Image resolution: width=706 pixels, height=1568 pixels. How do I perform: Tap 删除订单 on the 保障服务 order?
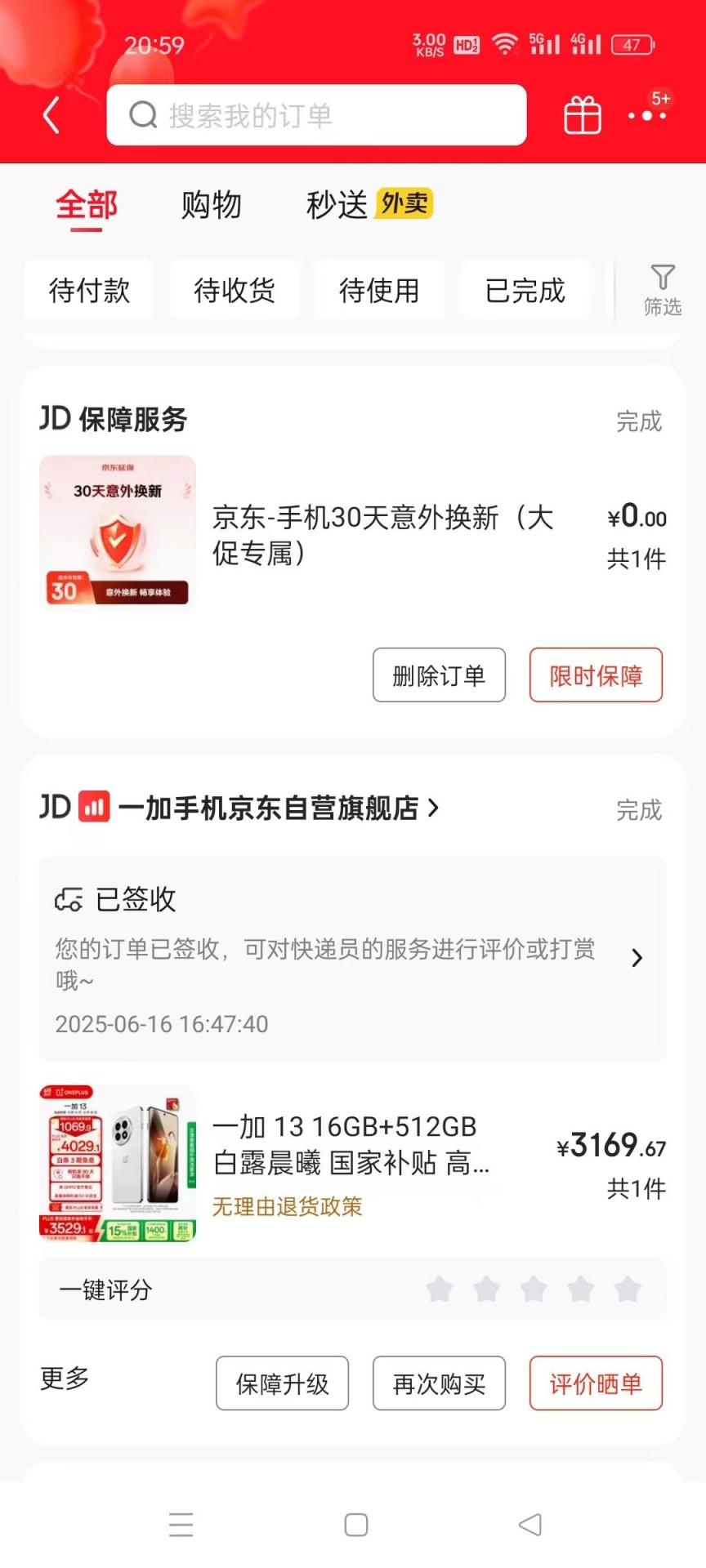[439, 675]
